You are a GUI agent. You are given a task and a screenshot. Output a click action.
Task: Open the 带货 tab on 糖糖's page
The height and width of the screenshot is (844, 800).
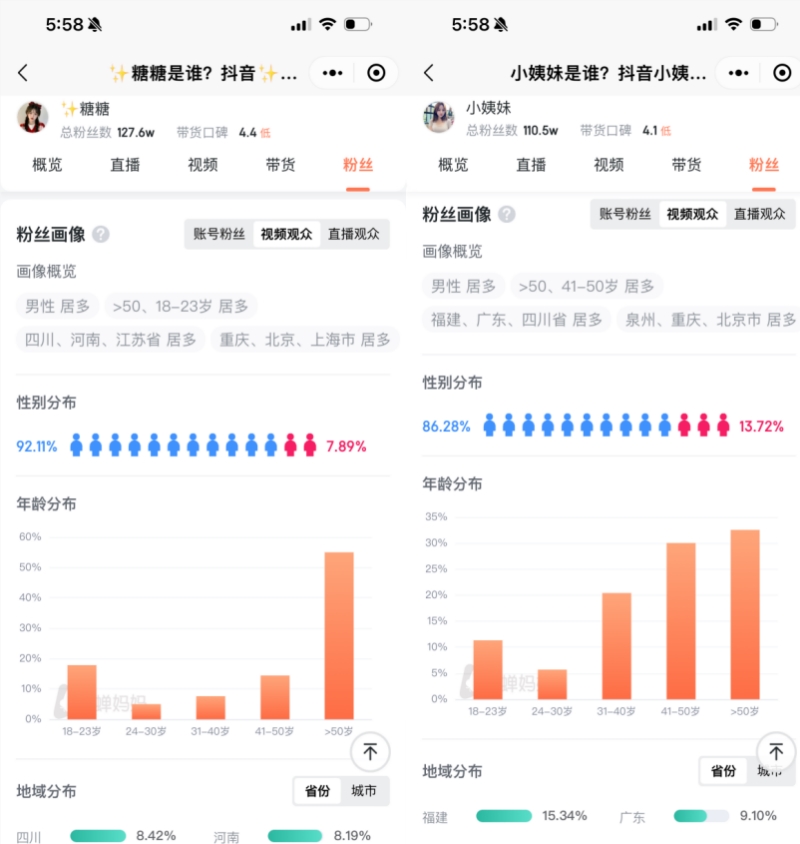(x=279, y=166)
